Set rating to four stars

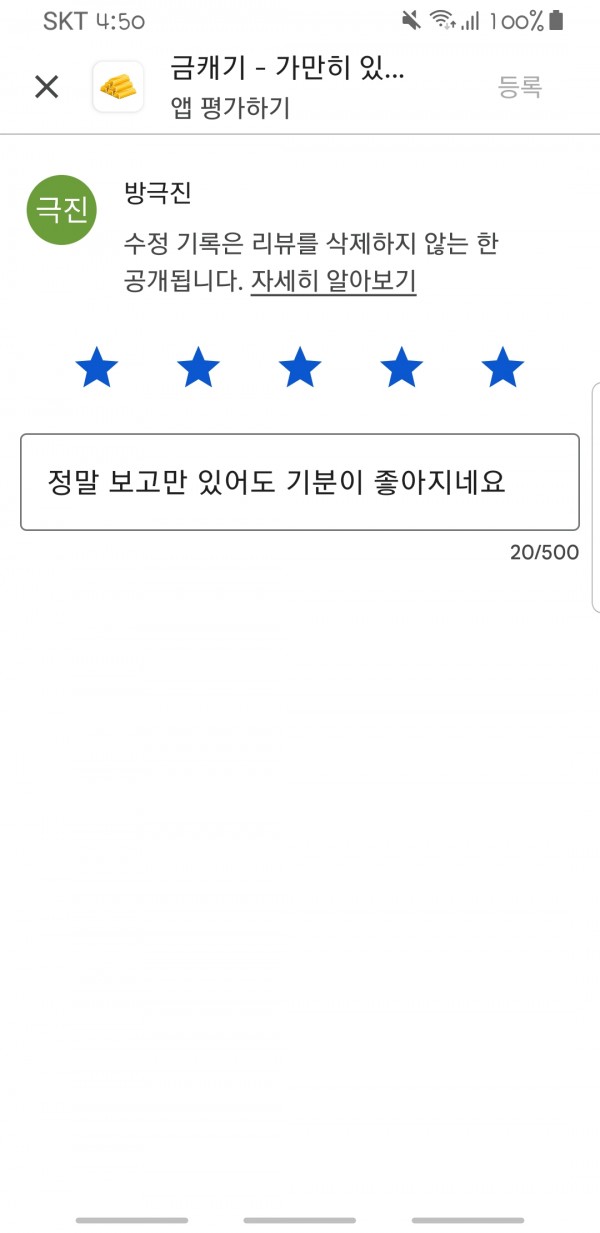point(401,368)
